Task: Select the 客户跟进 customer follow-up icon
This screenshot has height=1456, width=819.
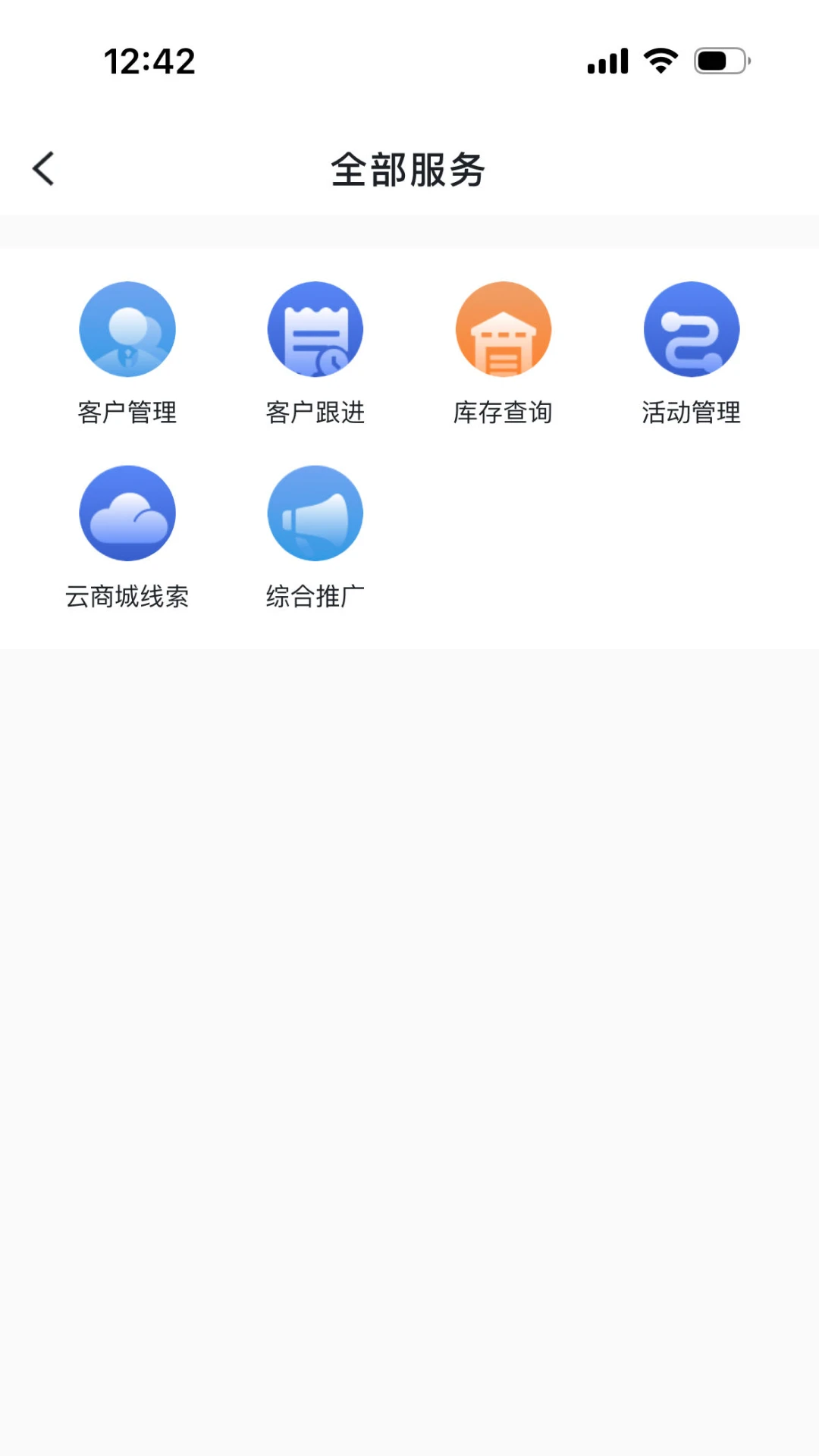Action: tap(315, 328)
